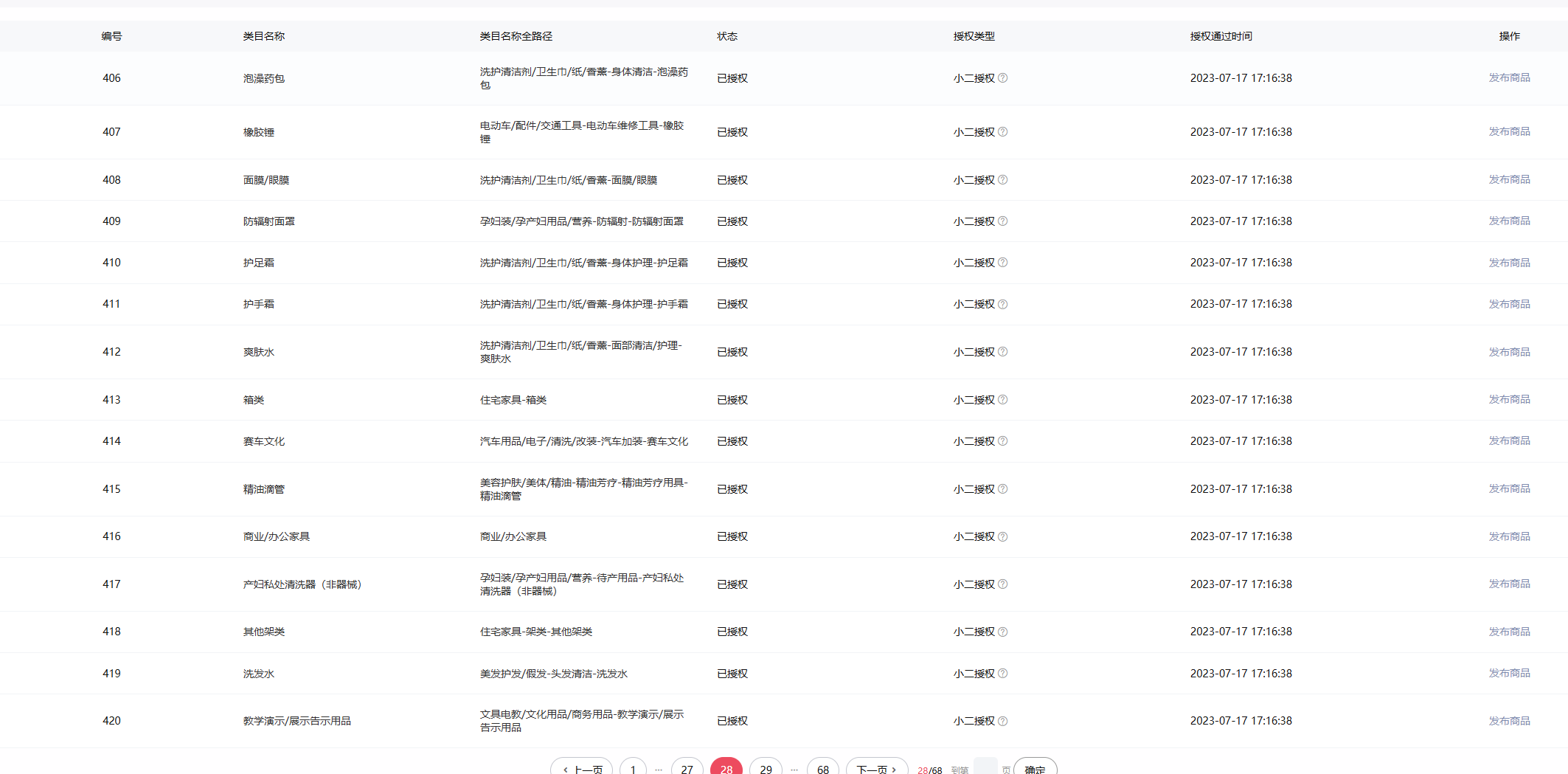Publish product for row 413 箱类
Viewport: 1568px width, 774px height.
click(x=1509, y=399)
